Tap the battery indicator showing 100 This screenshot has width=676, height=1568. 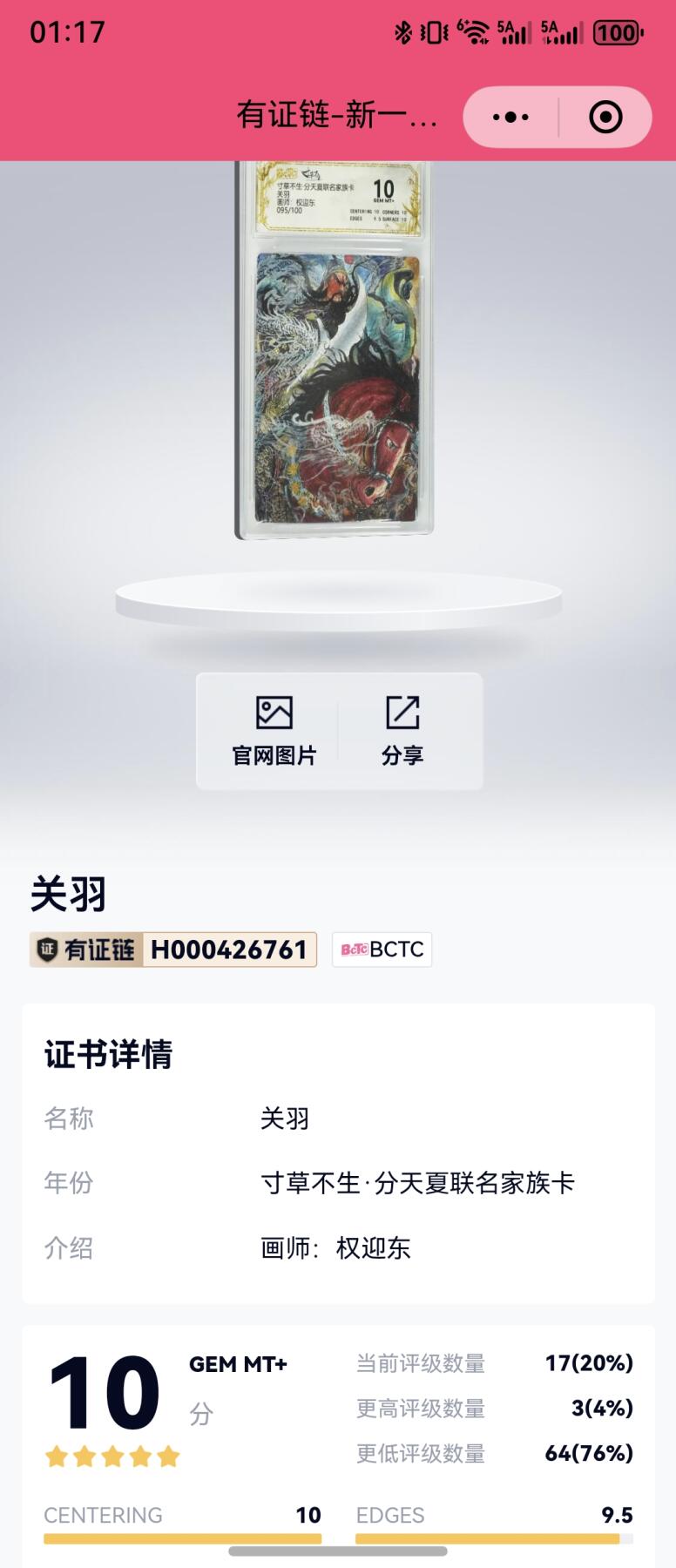coord(617,31)
